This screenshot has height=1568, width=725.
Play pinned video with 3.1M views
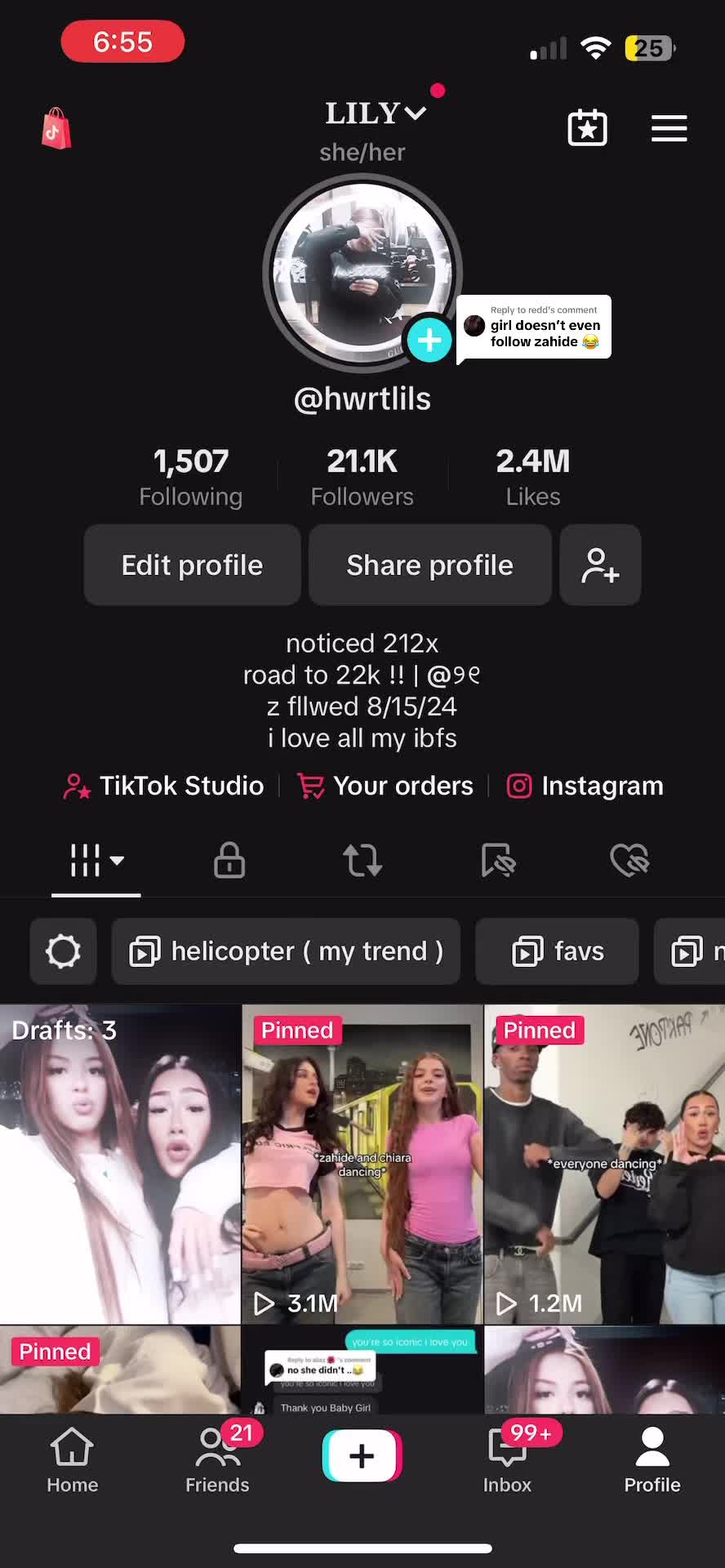coord(362,1164)
